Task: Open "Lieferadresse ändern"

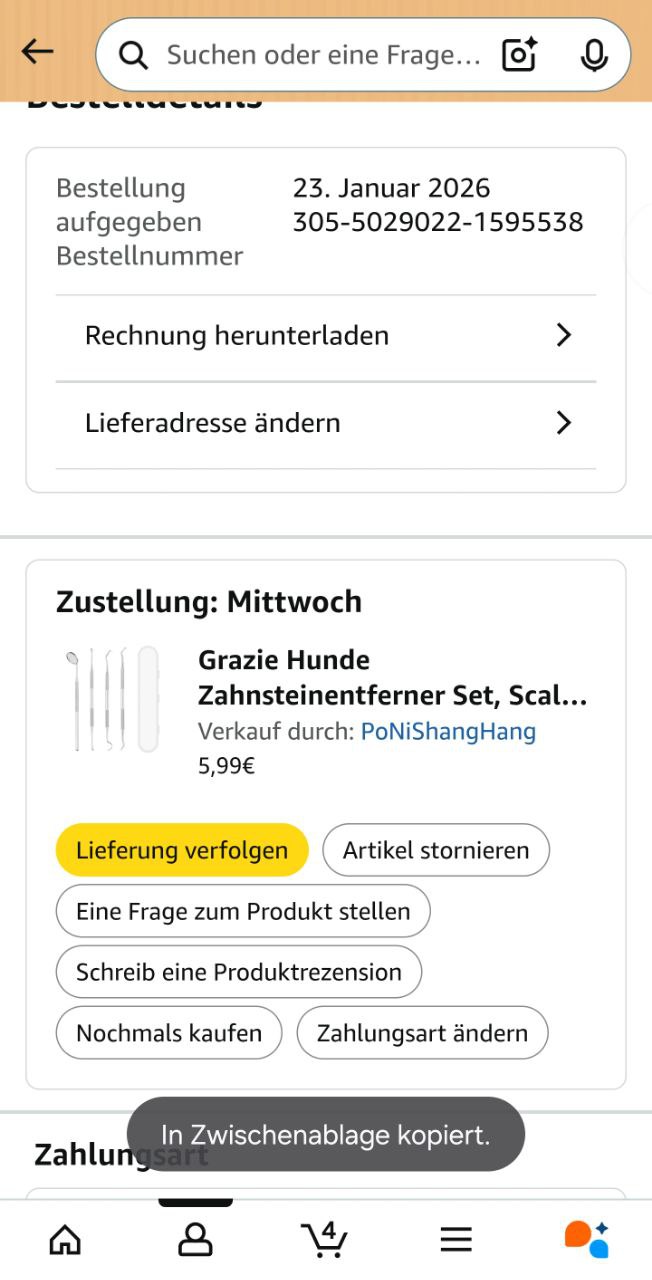Action: pos(326,423)
